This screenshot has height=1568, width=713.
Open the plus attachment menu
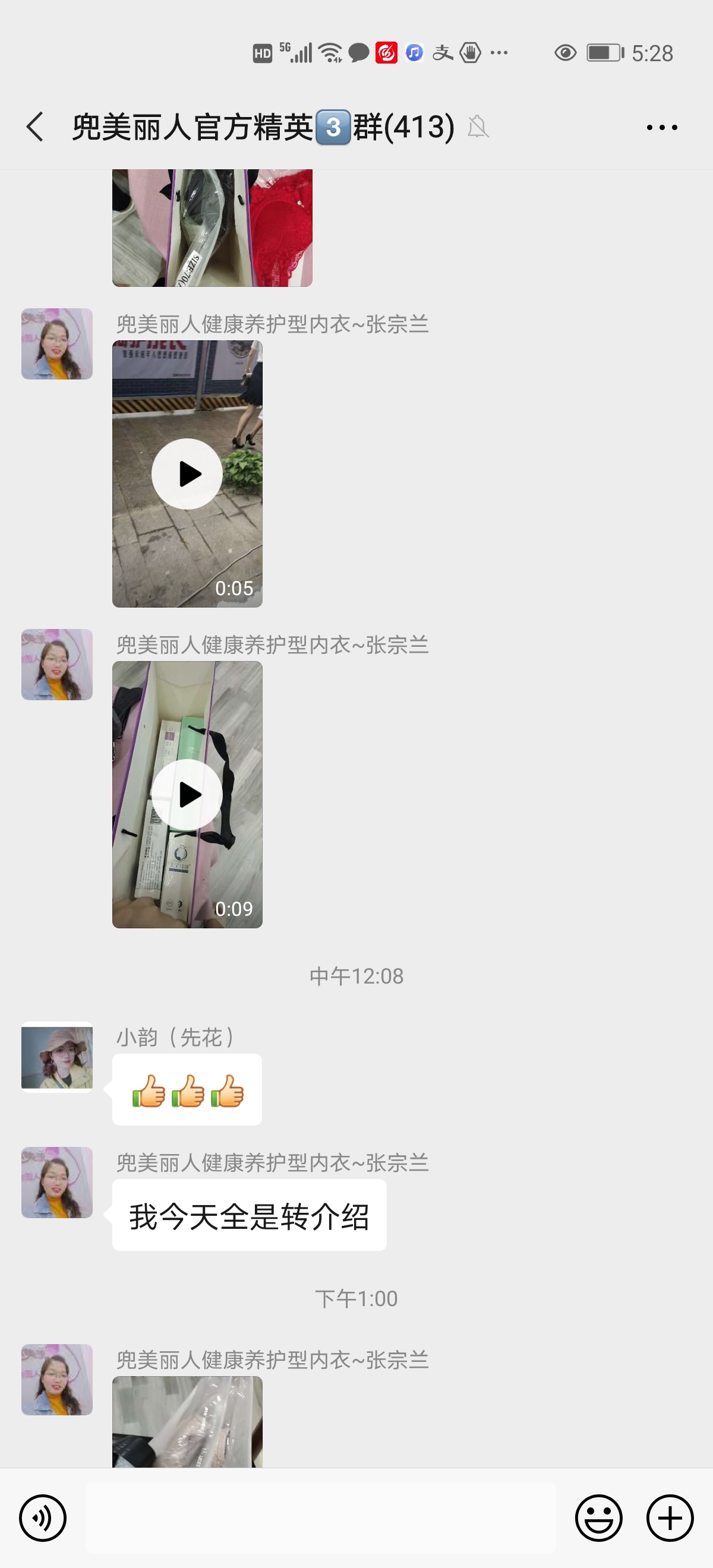point(670,1518)
